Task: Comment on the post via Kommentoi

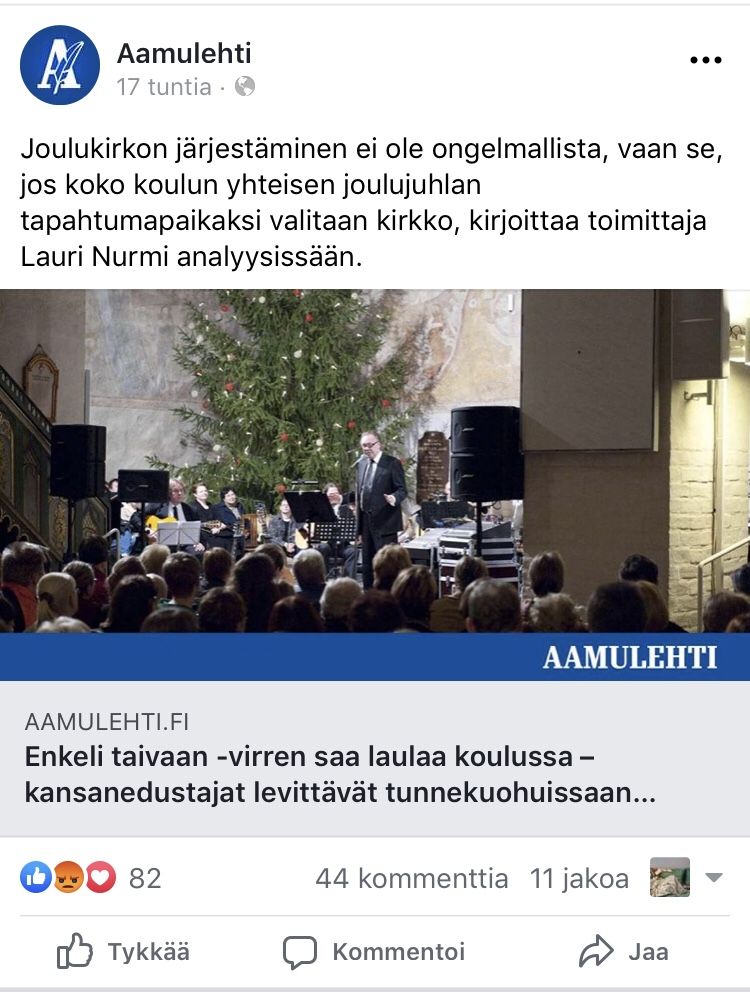Action: pyautogui.click(x=374, y=951)
